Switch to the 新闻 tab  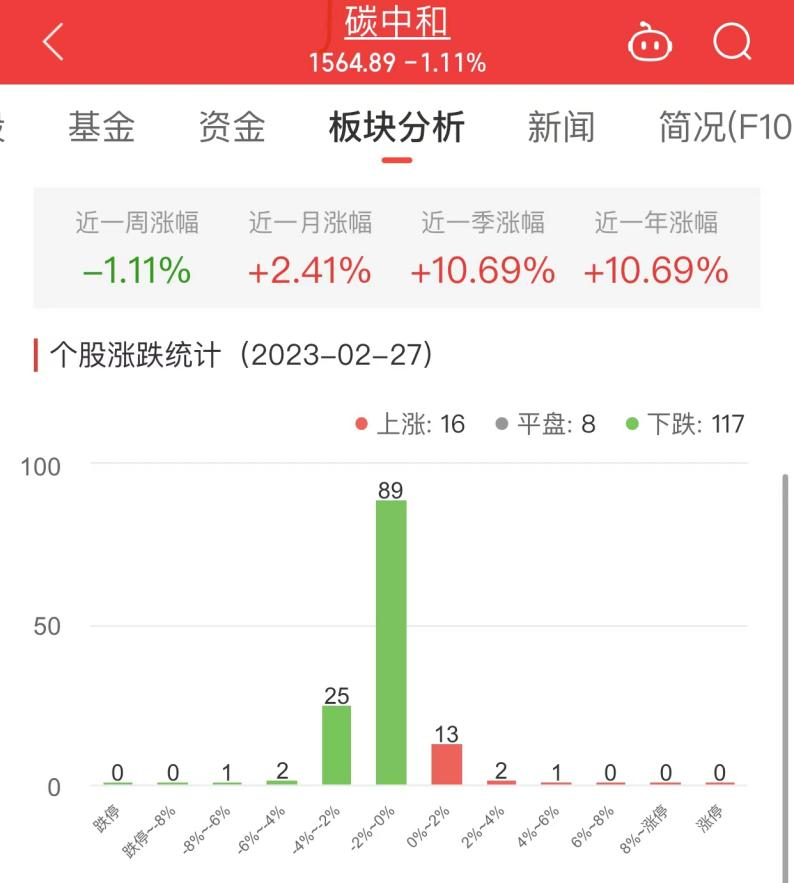[561, 127]
